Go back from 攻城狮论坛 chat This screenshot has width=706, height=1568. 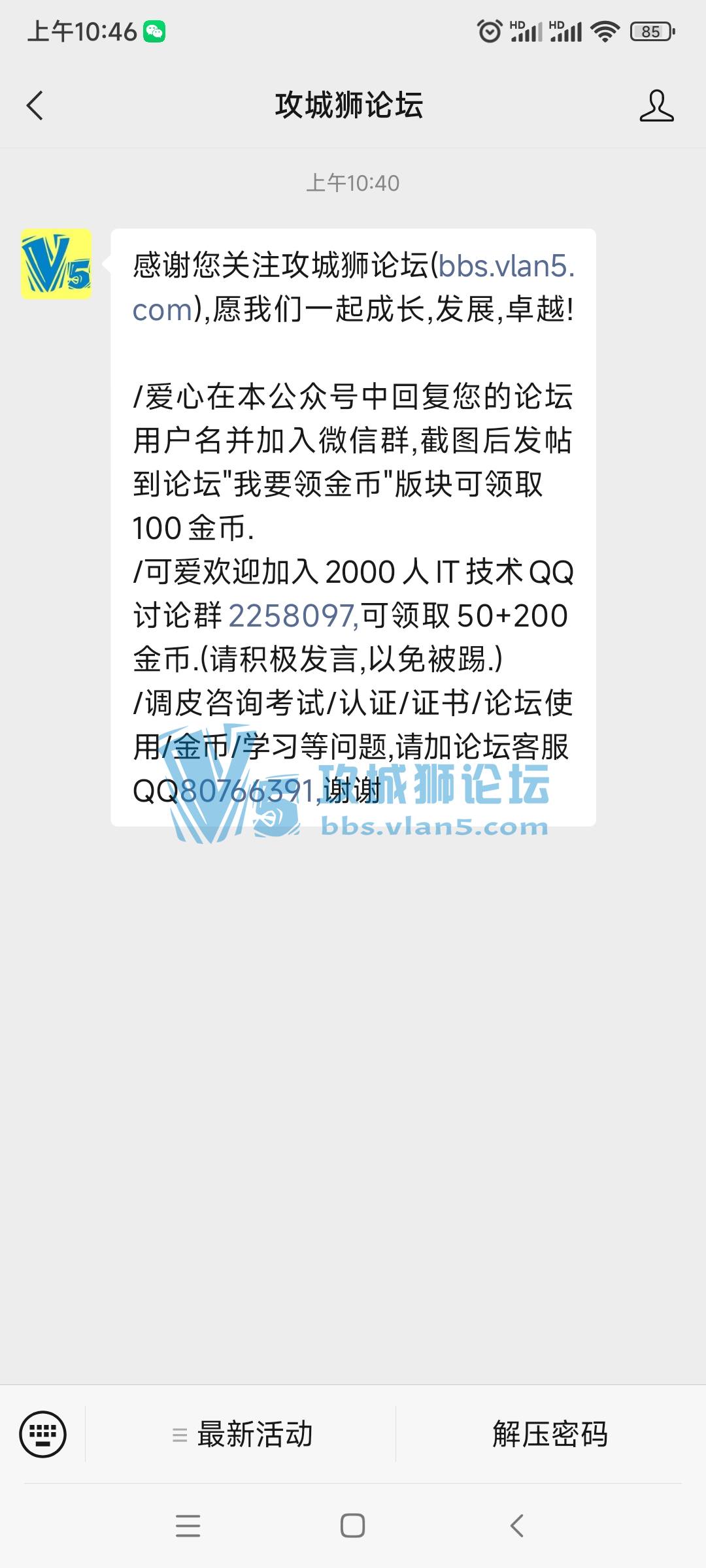coord(35,105)
